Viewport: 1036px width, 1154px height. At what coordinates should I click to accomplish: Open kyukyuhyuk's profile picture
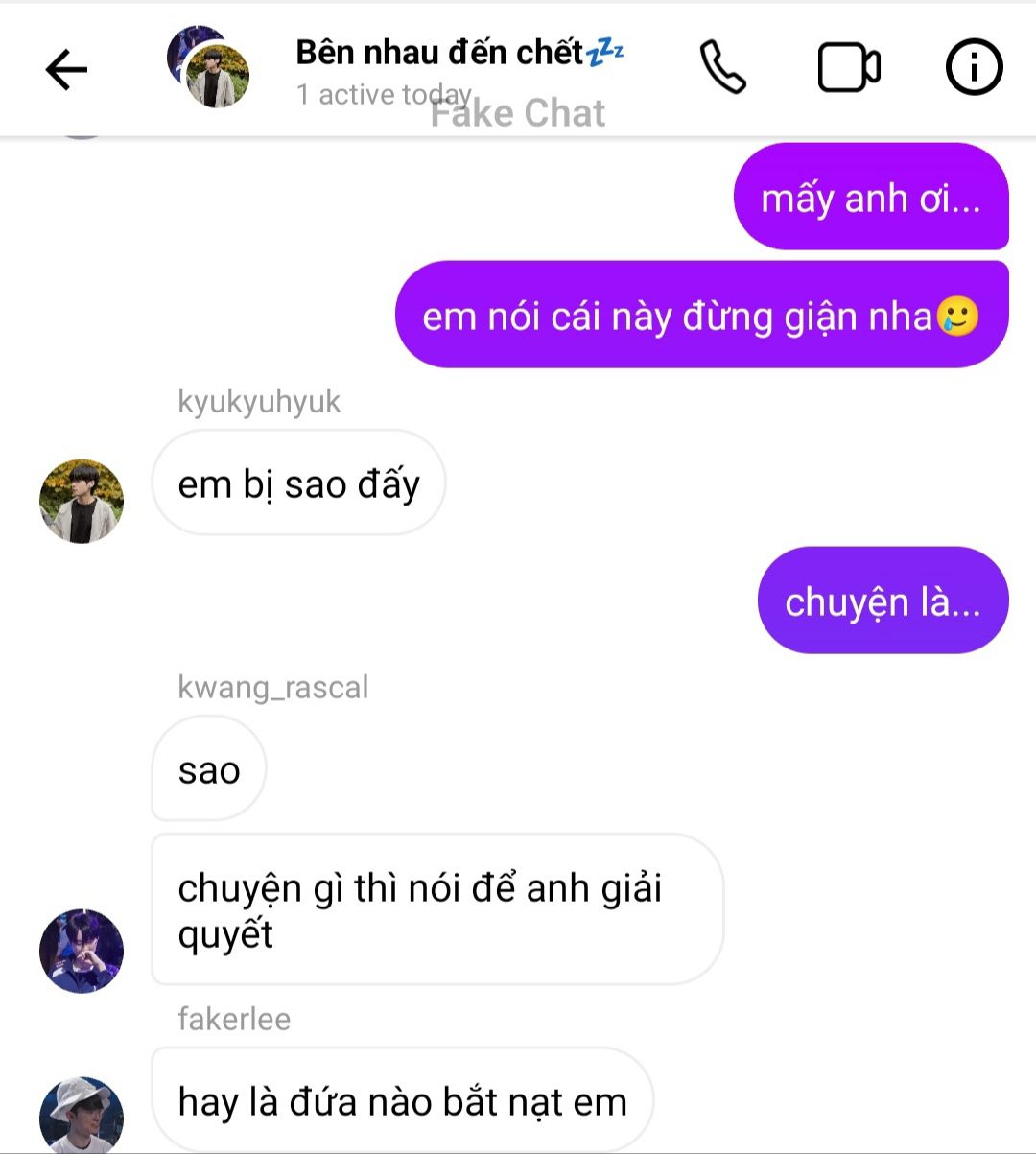pos(82,501)
